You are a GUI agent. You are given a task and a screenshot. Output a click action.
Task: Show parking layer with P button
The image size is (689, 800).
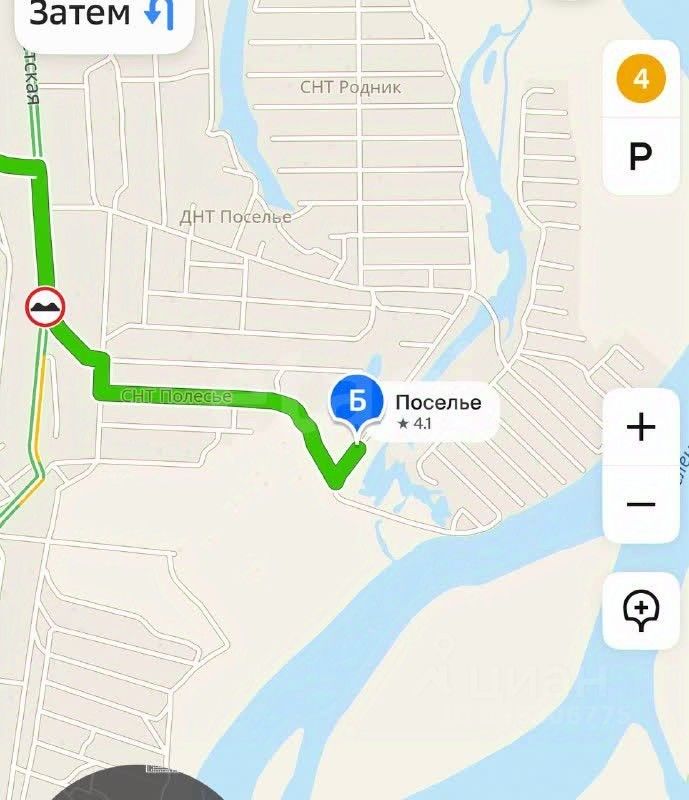point(641,156)
